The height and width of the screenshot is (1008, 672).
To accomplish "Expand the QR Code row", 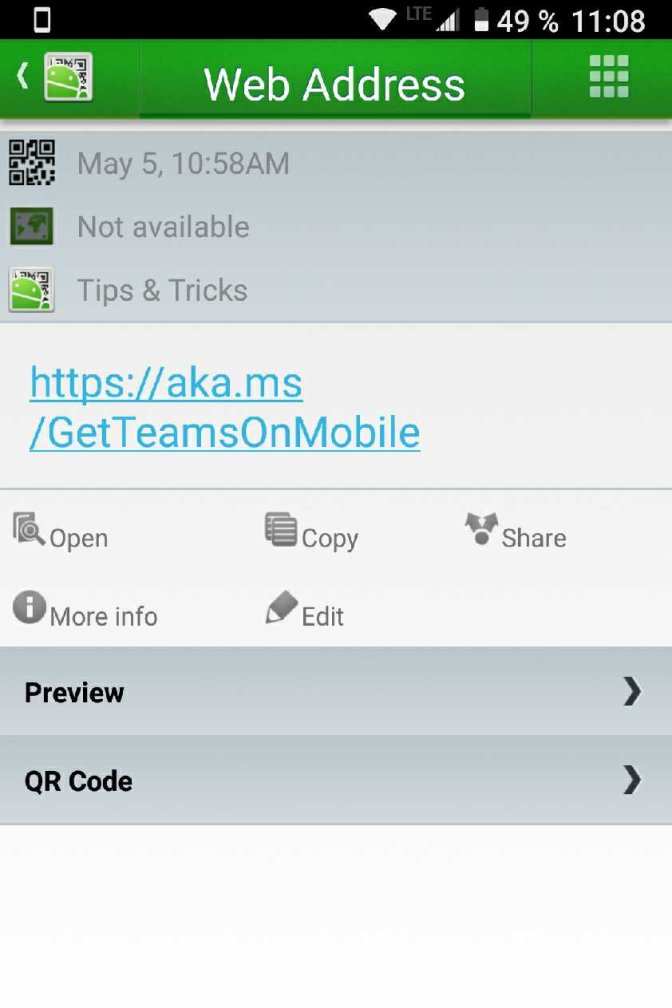I will [336, 780].
